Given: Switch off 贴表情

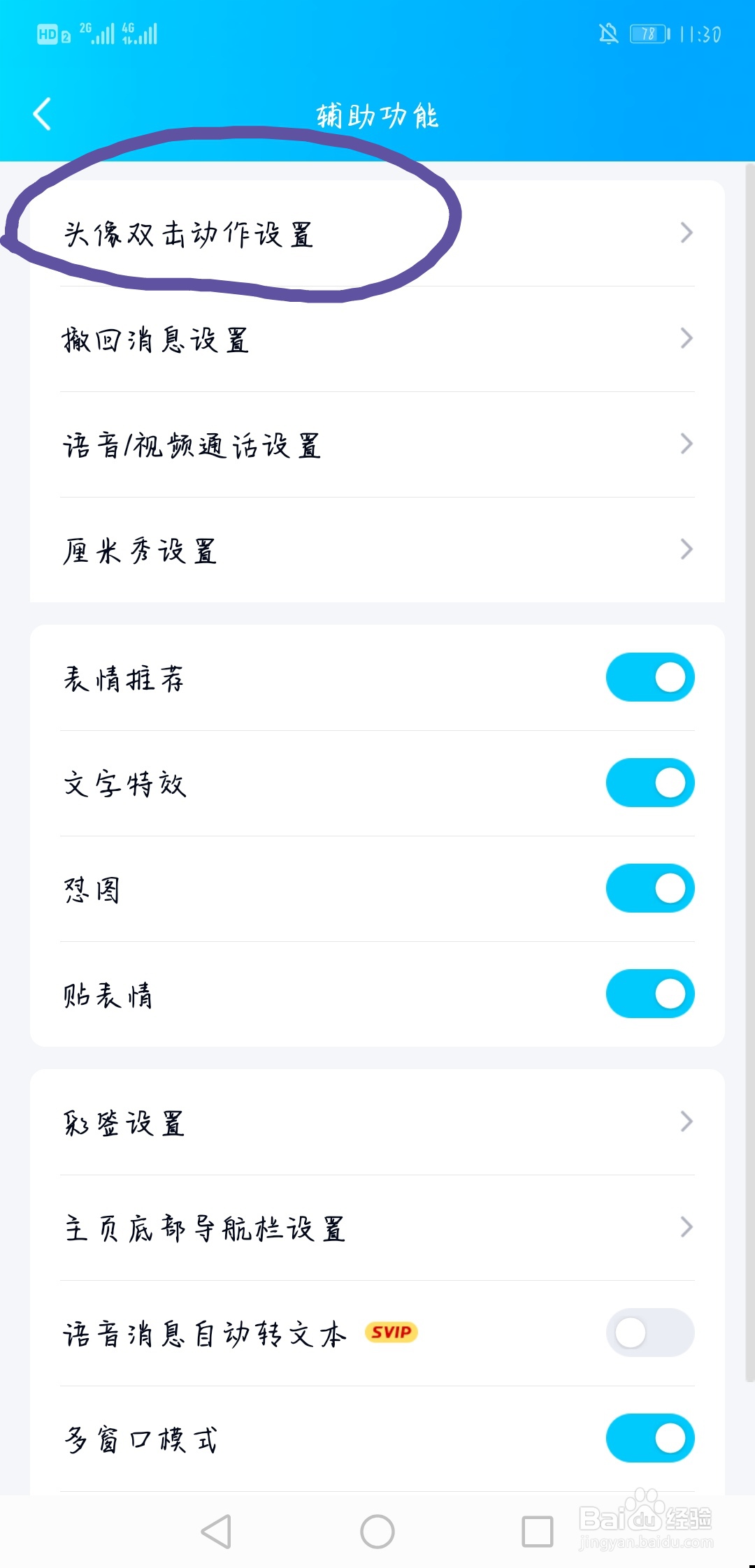Looking at the screenshot, I should click(x=649, y=994).
